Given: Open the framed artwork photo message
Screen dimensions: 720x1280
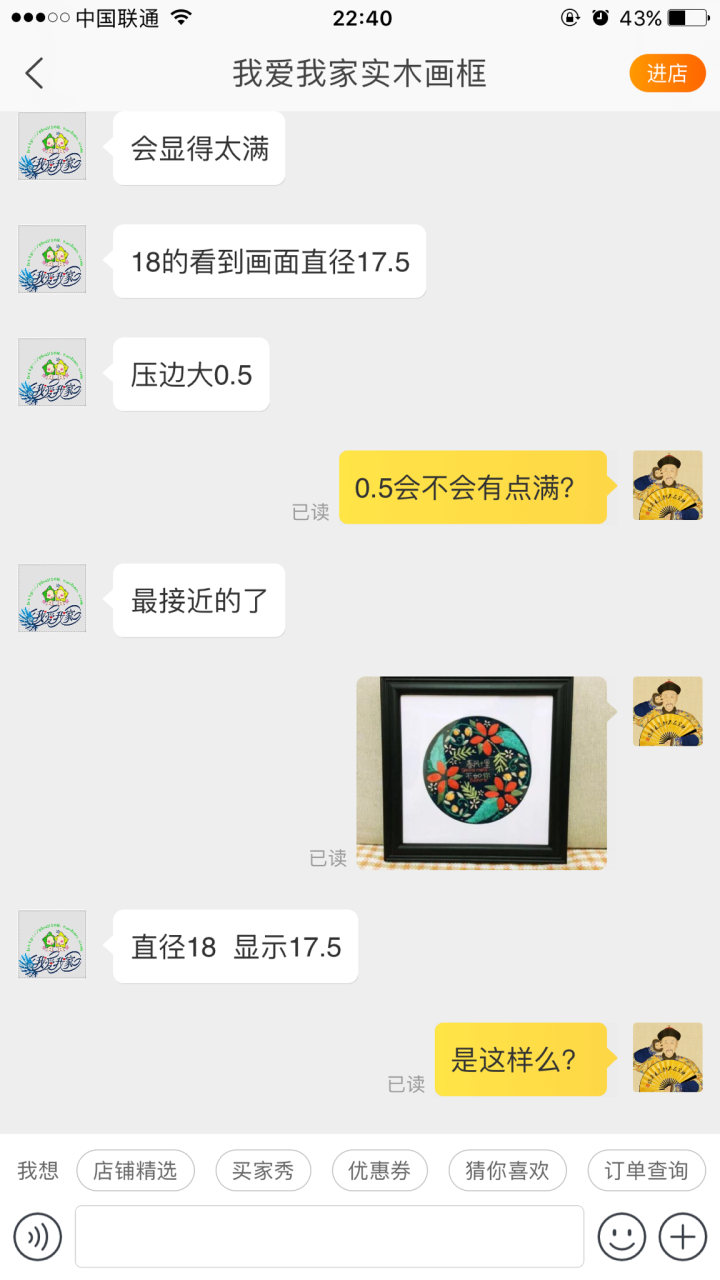Looking at the screenshot, I should click(x=481, y=773).
